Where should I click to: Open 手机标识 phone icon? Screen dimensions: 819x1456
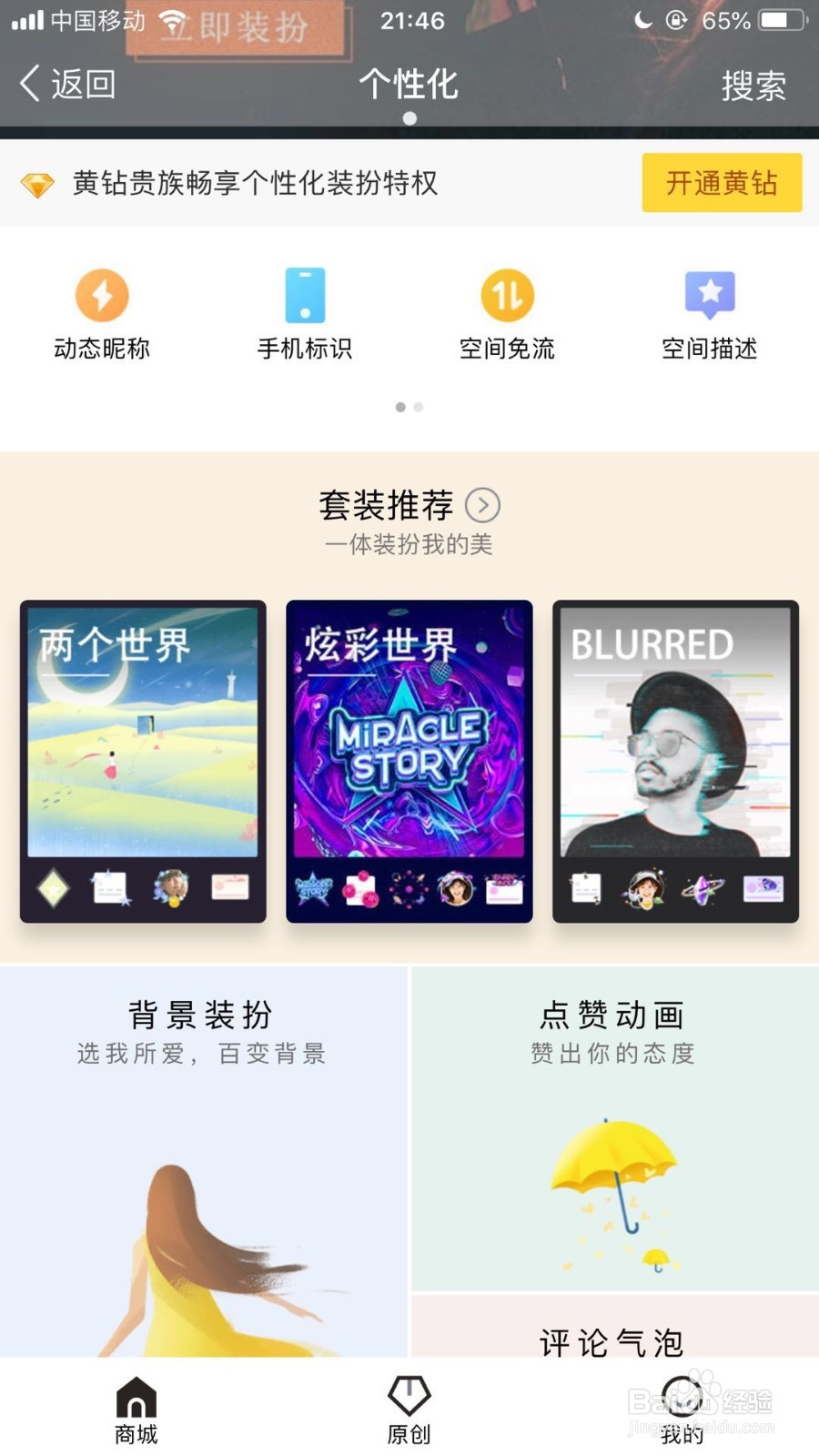point(304,294)
